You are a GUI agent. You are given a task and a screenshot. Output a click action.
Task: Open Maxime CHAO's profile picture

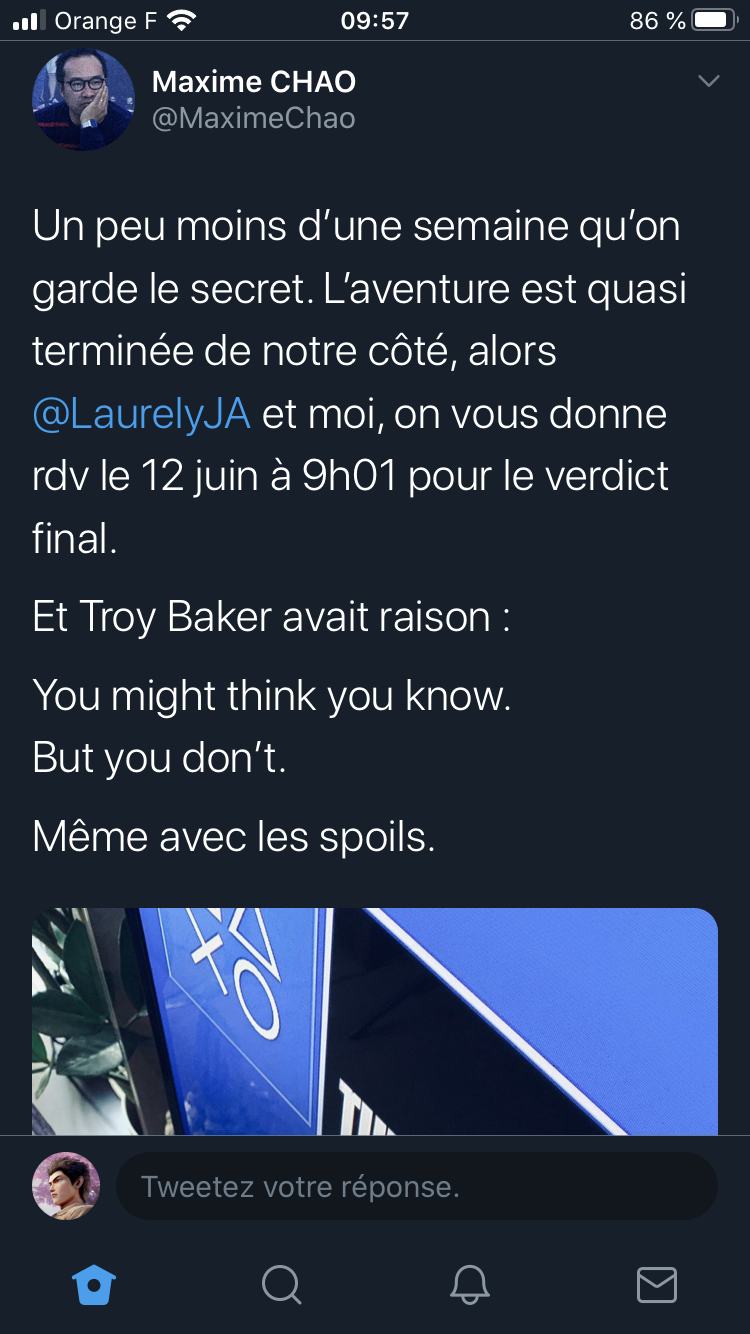(84, 100)
